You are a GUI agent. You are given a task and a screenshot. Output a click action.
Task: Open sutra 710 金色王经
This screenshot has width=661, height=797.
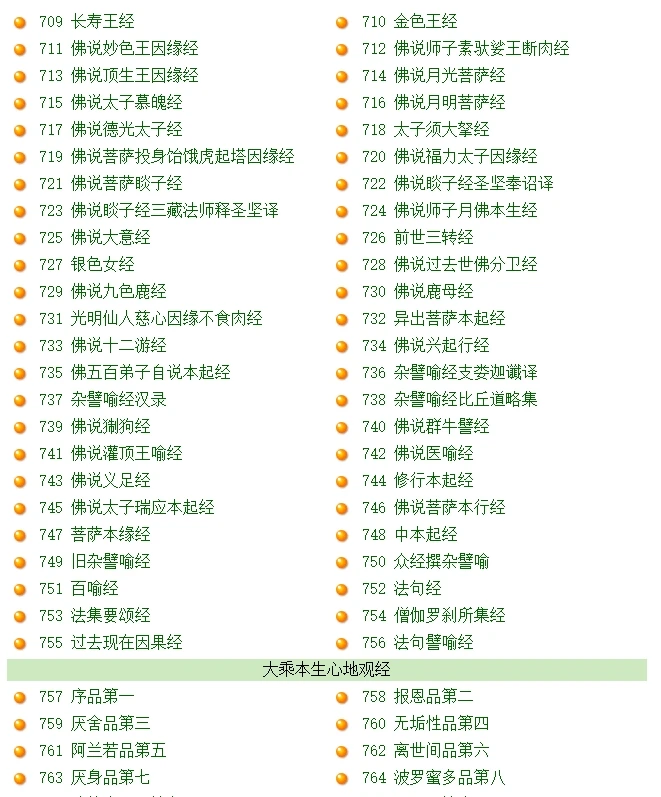(x=425, y=21)
